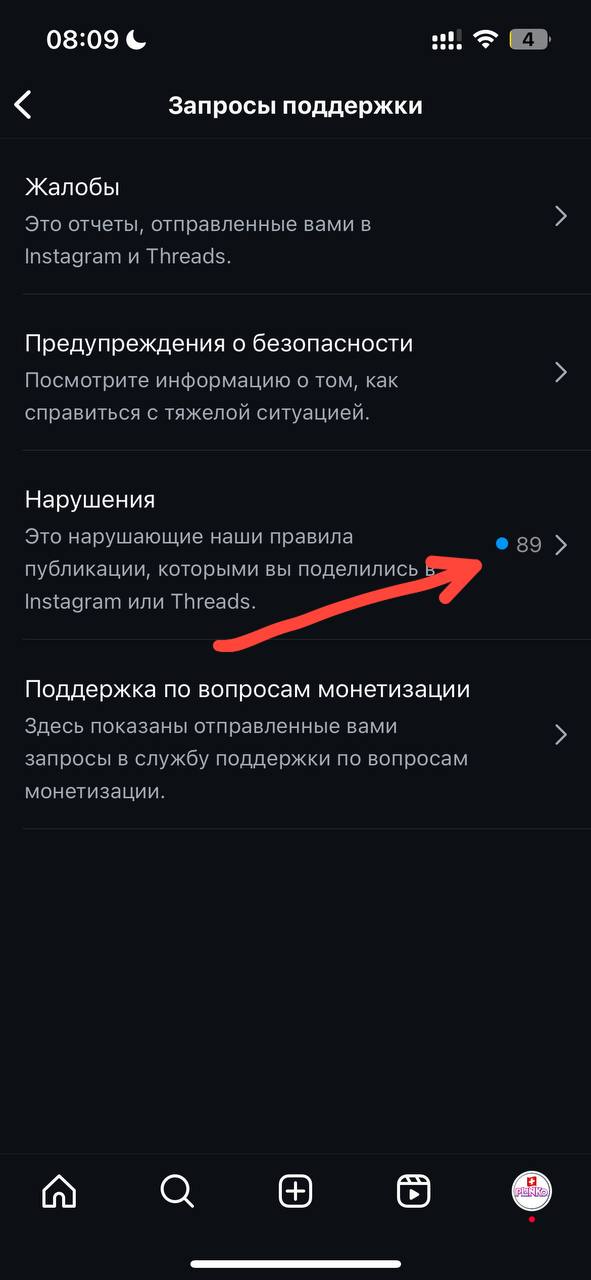
Task: Open the Нарушения row
Action: point(295,545)
